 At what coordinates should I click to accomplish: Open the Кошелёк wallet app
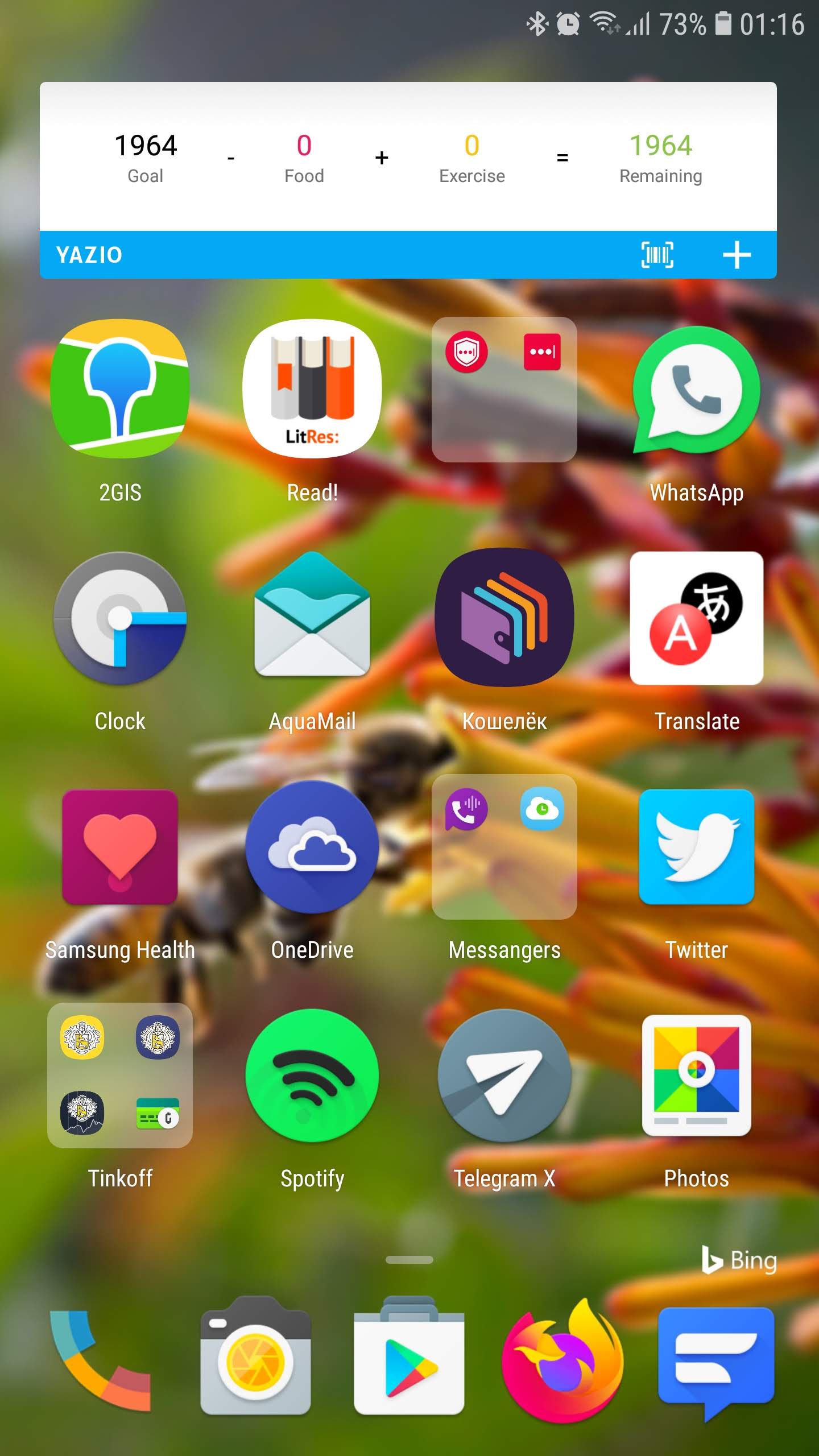pyautogui.click(x=504, y=618)
